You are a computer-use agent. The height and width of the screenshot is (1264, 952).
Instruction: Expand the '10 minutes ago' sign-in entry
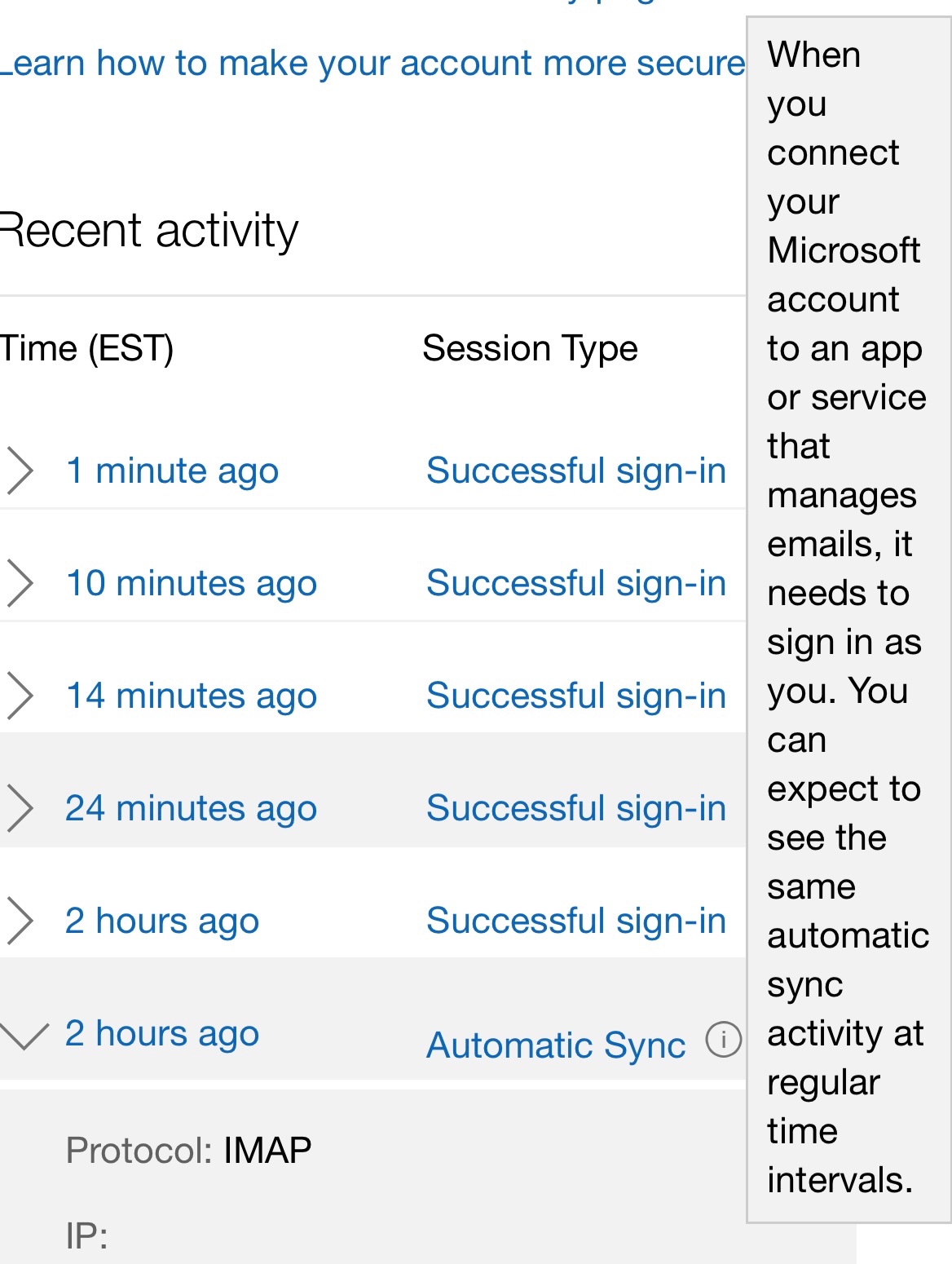[x=20, y=583]
